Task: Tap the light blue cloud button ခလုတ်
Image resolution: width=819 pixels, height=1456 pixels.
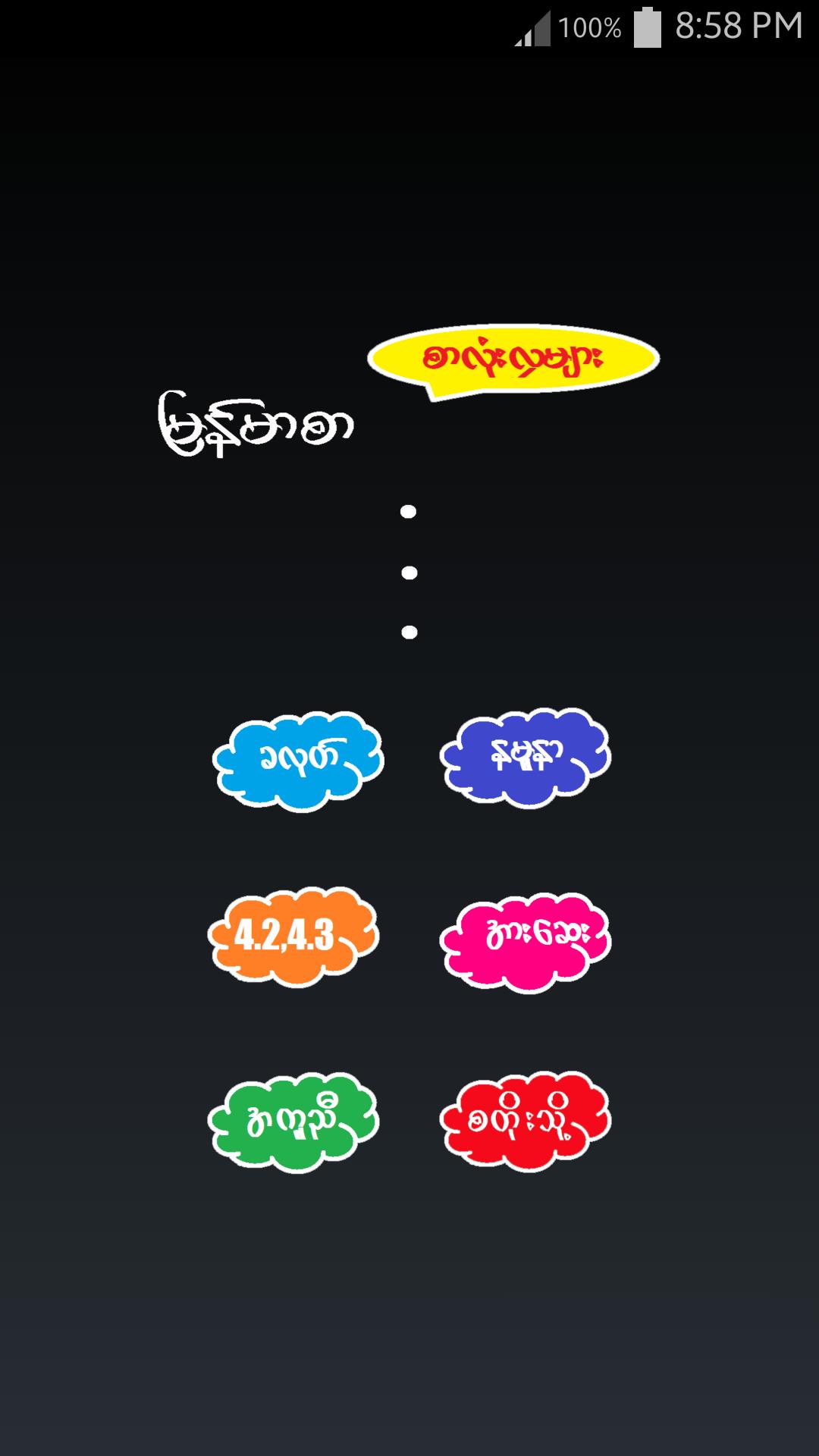Action: [298, 761]
